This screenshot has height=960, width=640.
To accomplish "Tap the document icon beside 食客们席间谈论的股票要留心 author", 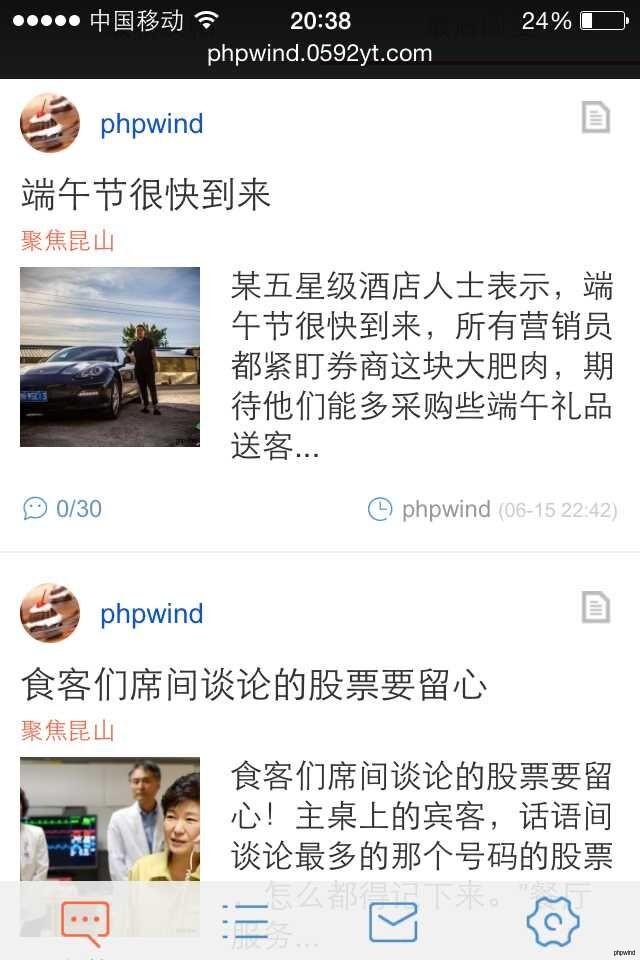I will pos(596,607).
